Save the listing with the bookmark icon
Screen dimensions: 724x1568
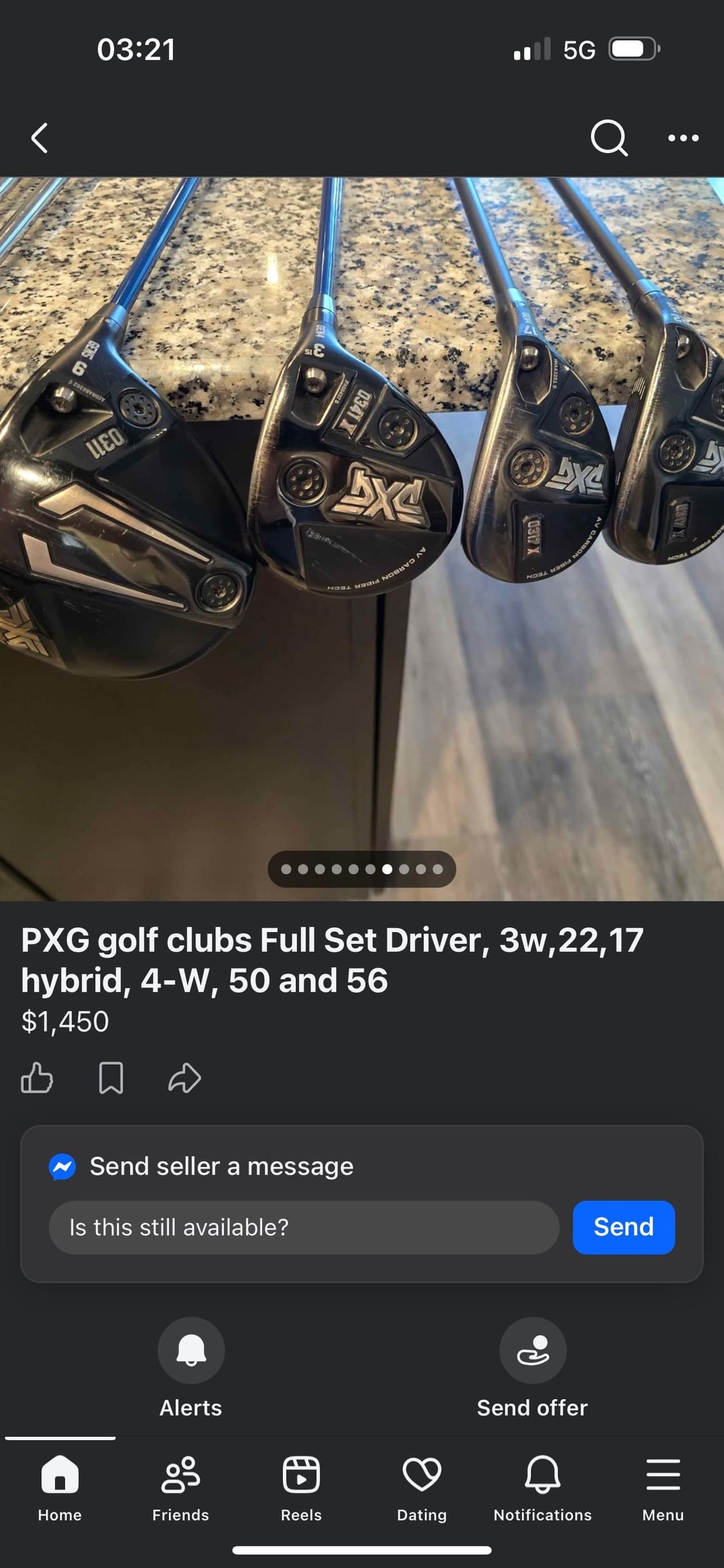pyautogui.click(x=111, y=1078)
